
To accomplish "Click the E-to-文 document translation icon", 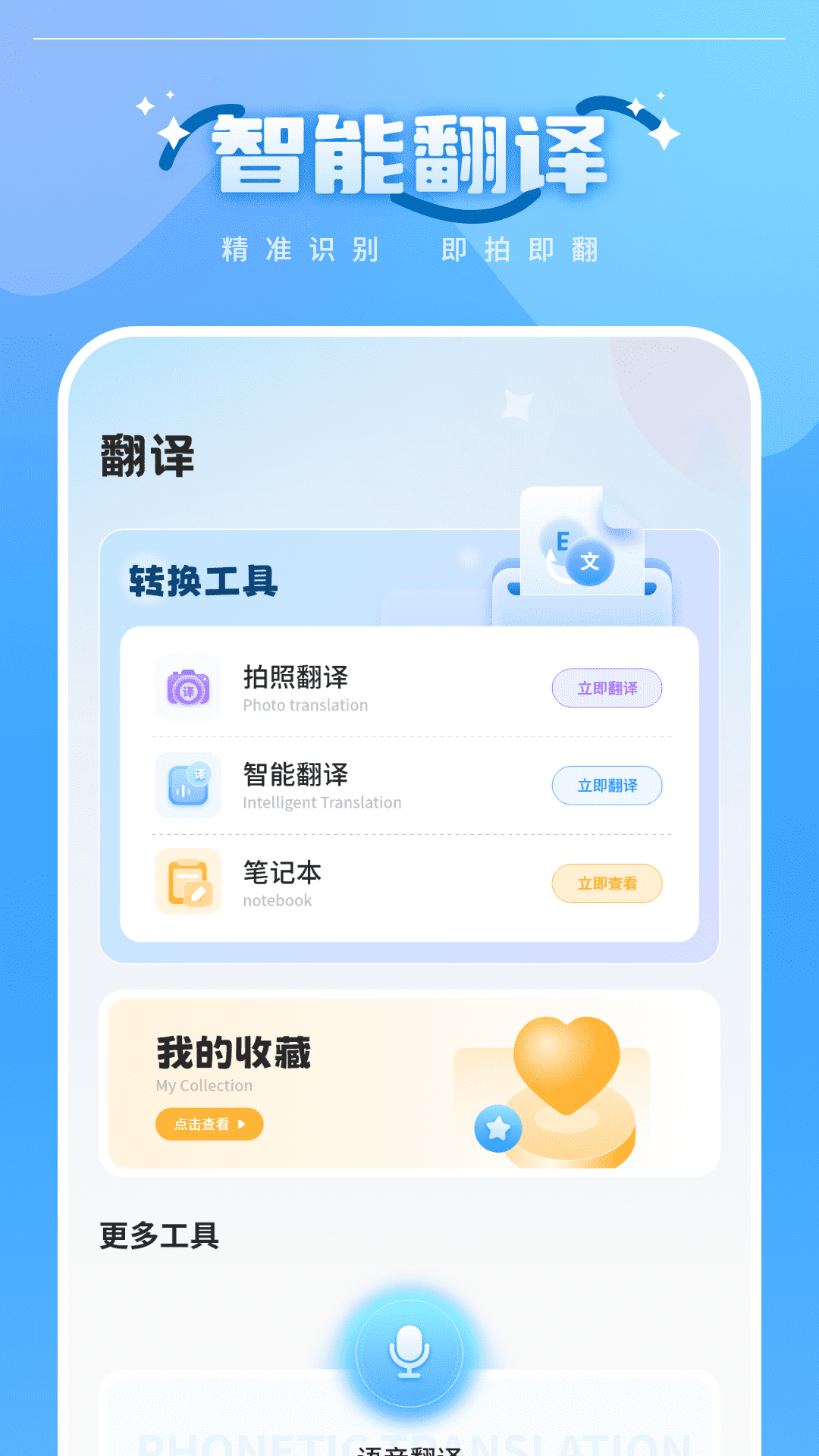I will [579, 554].
